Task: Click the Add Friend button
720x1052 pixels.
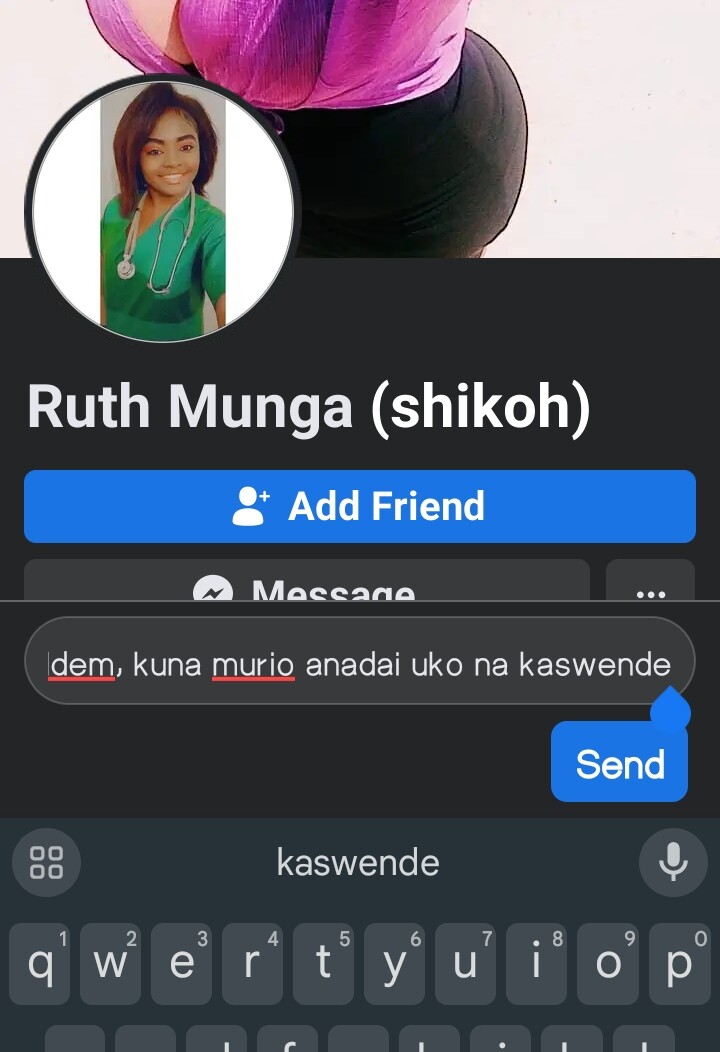Action: click(359, 506)
